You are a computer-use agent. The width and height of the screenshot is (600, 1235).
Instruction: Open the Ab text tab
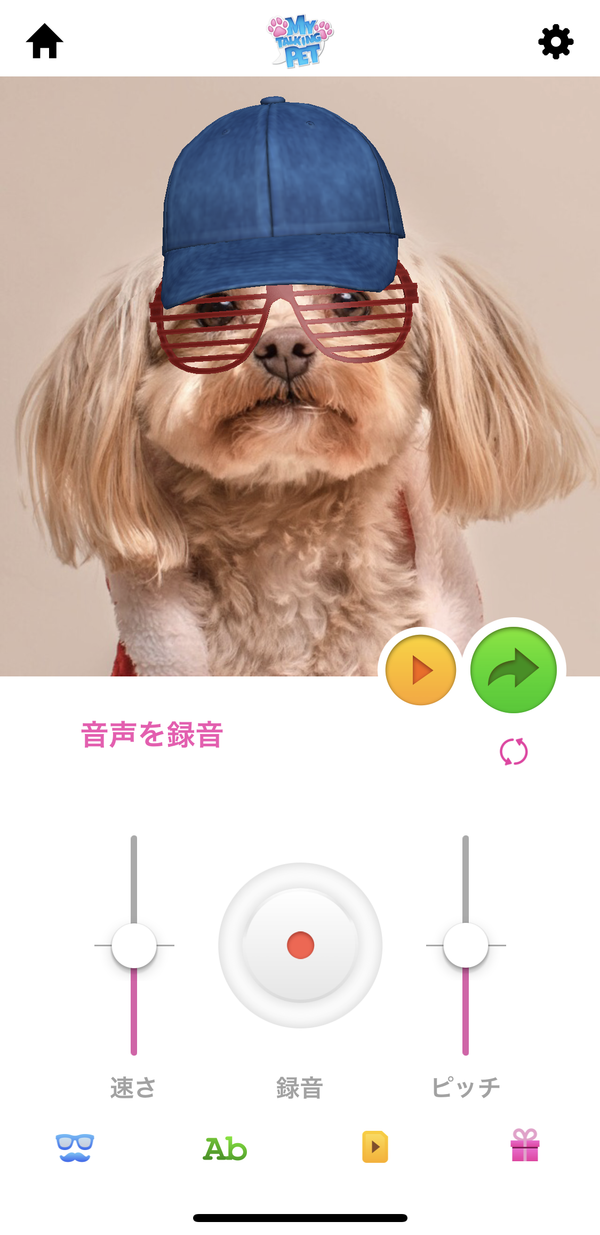[225, 1148]
